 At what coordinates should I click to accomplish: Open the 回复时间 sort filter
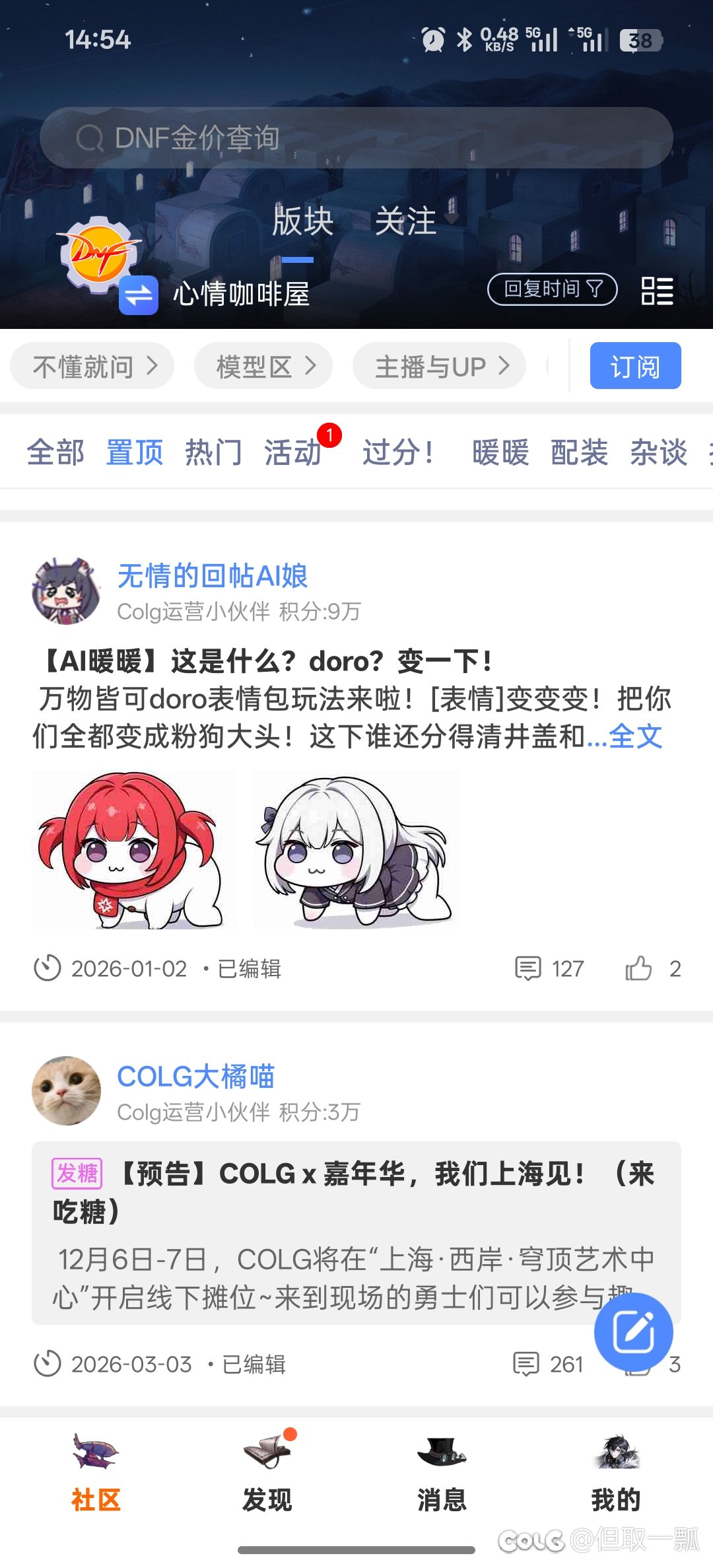click(552, 289)
